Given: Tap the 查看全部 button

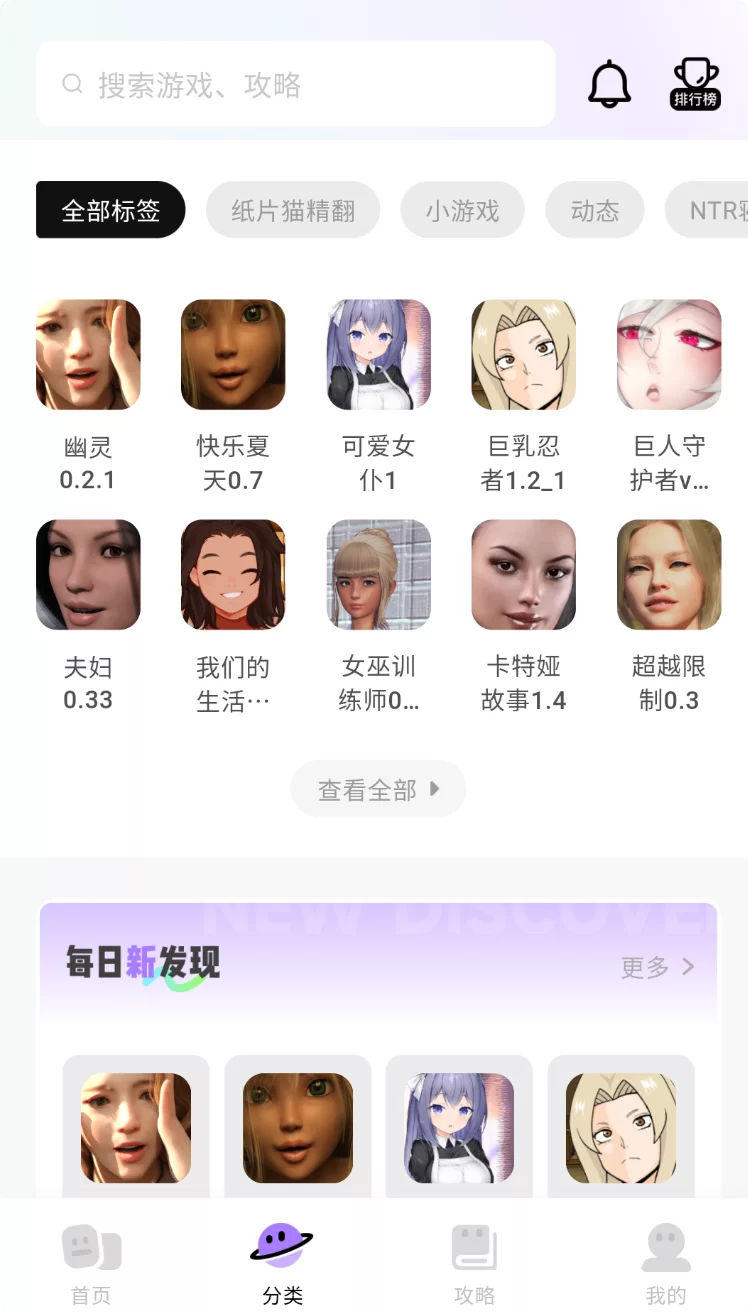Looking at the screenshot, I should point(378,789).
